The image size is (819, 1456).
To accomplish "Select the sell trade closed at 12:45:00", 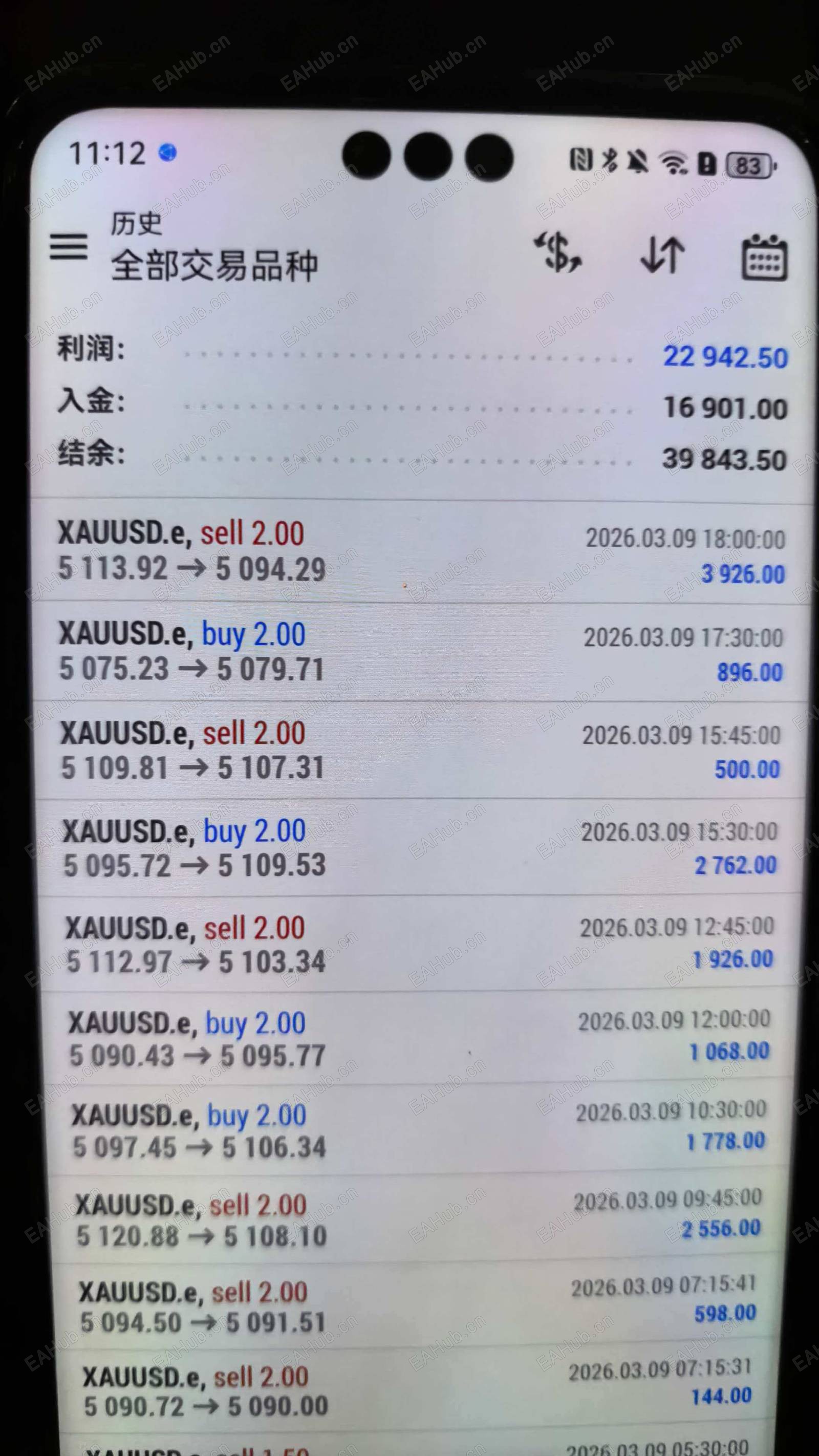I will pyautogui.click(x=418, y=944).
